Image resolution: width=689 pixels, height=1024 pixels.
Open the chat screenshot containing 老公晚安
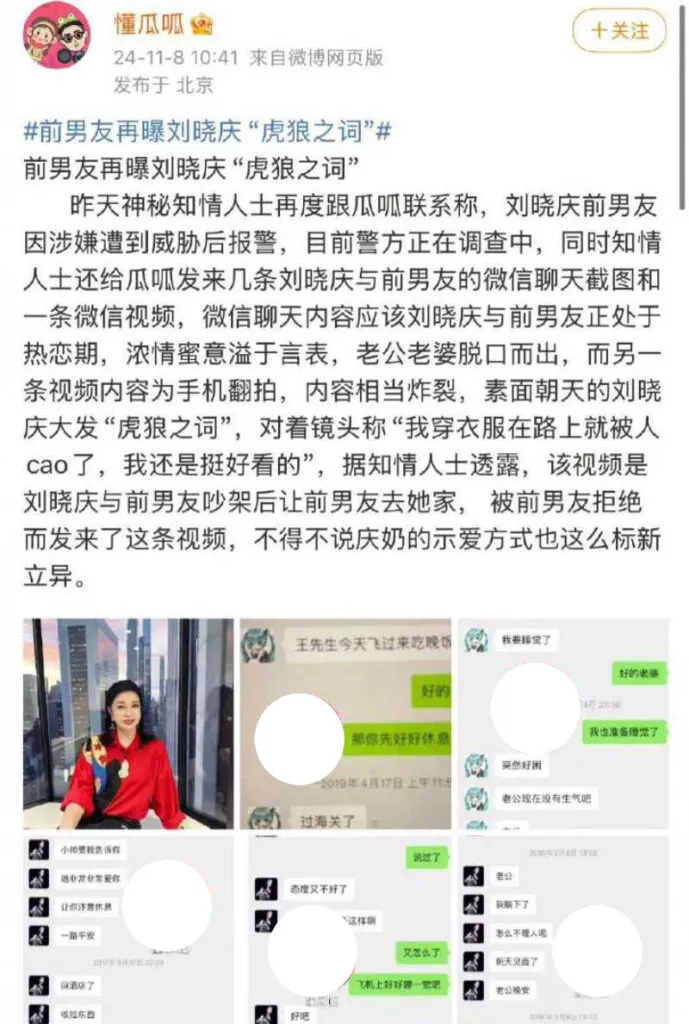564,930
